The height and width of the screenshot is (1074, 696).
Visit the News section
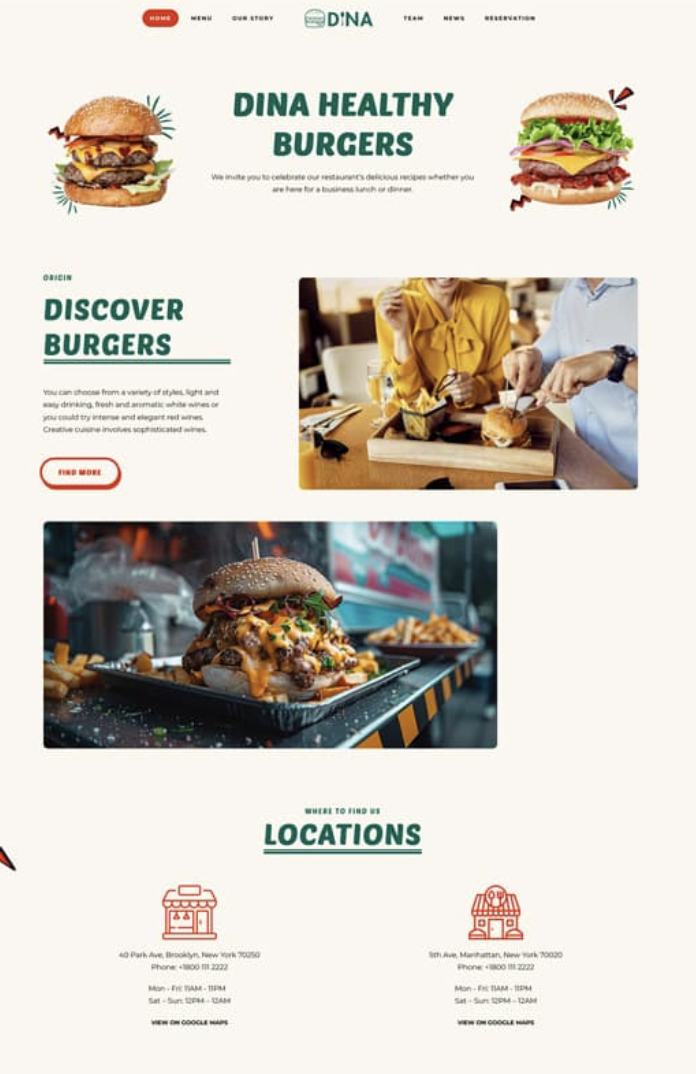tap(454, 18)
